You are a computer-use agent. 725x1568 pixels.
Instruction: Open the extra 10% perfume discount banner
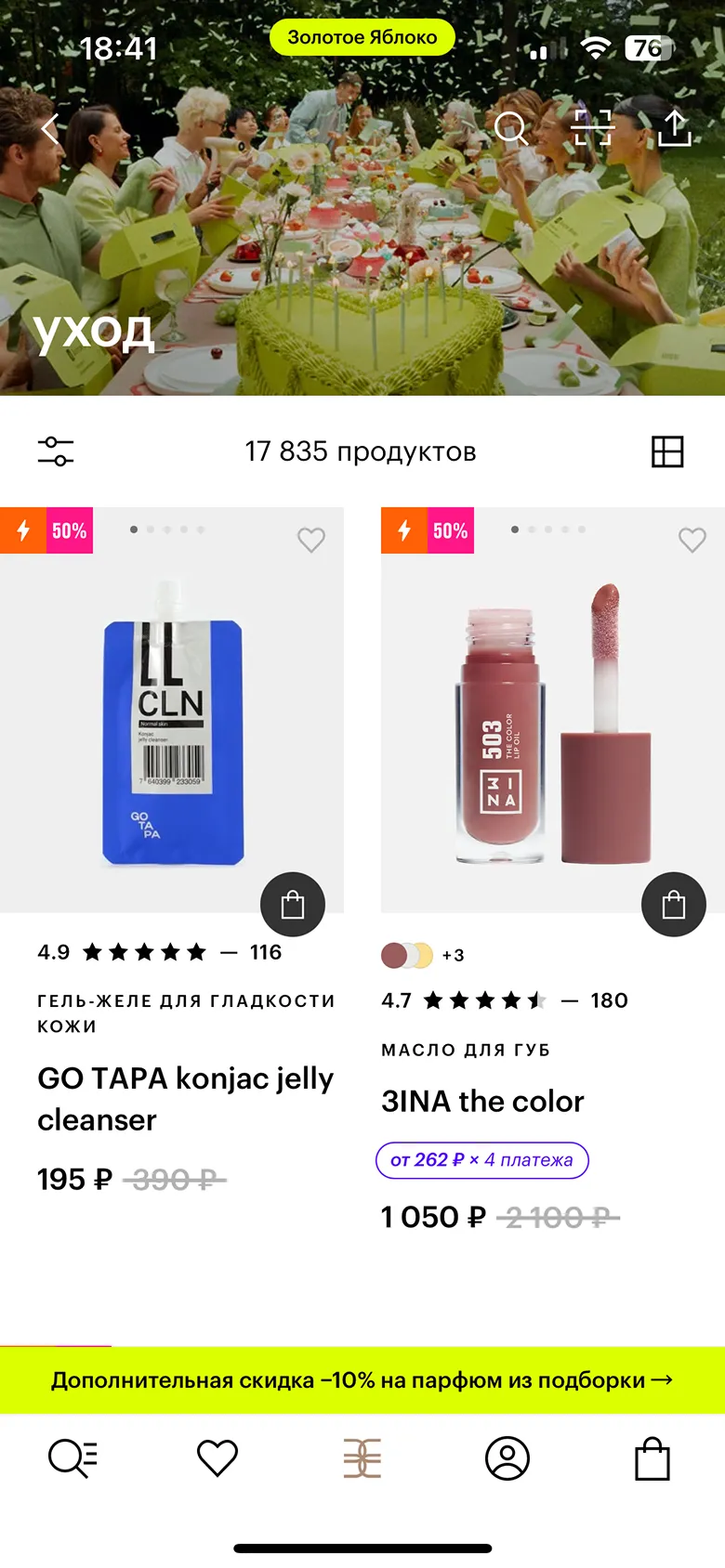(x=362, y=1380)
